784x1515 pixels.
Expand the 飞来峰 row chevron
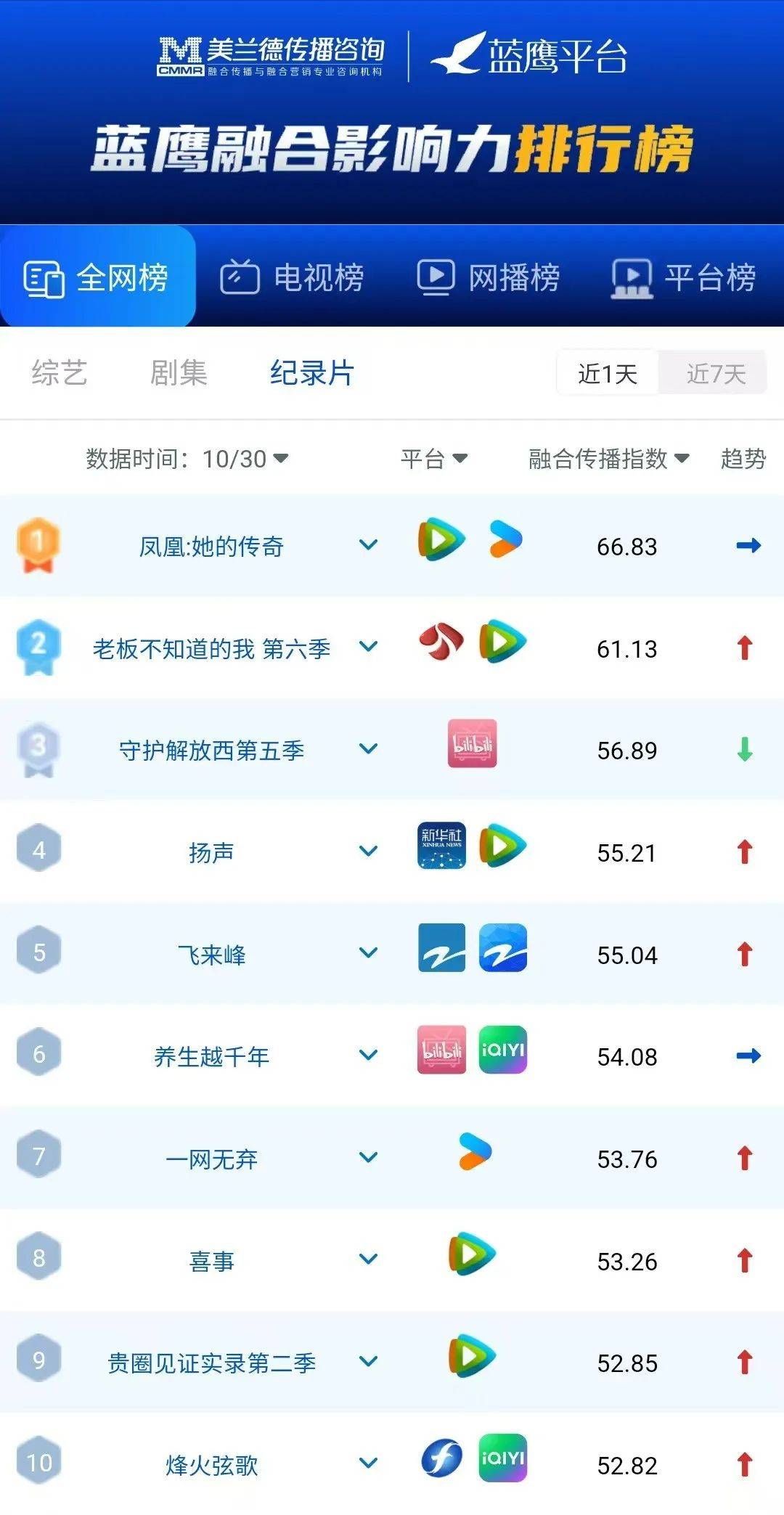(x=369, y=953)
